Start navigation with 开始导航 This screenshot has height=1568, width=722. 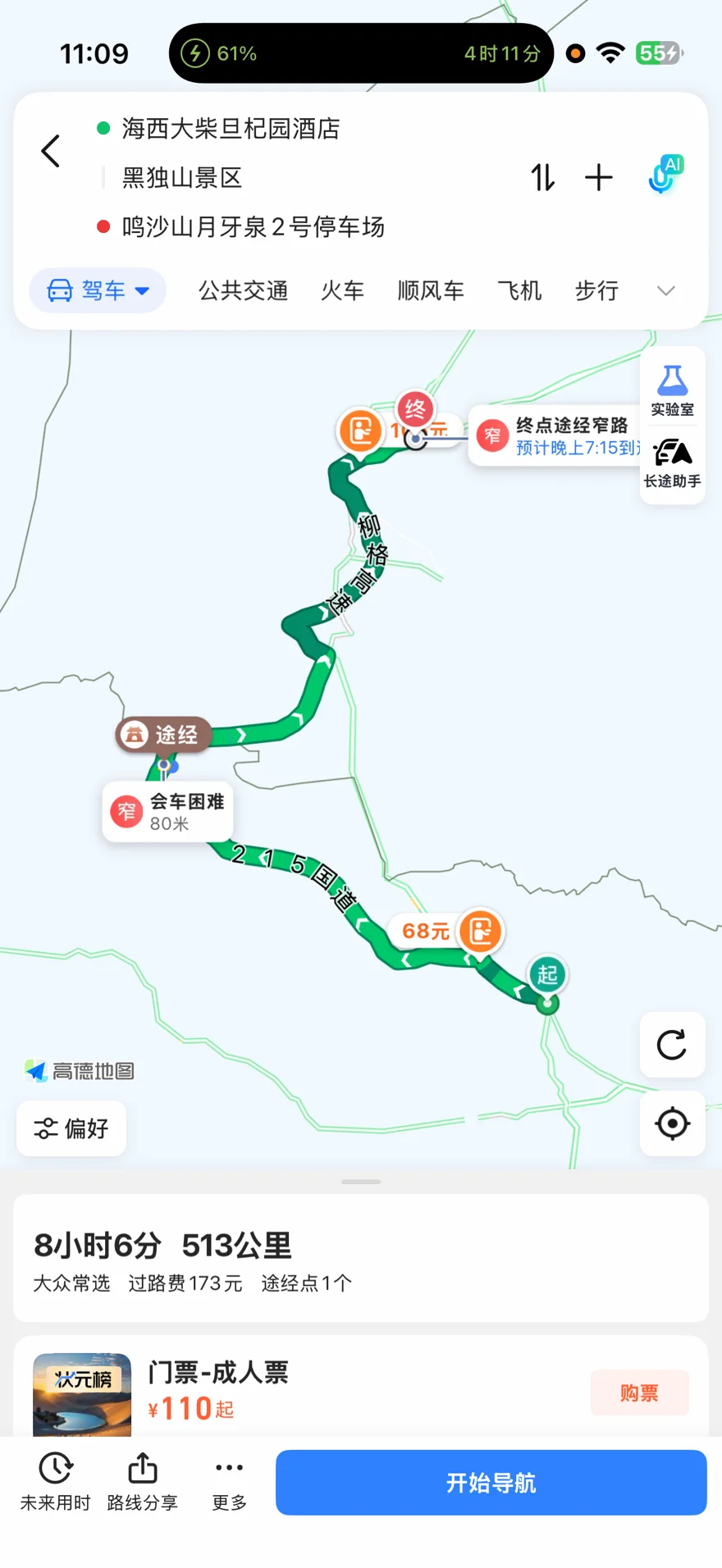pos(491,1483)
